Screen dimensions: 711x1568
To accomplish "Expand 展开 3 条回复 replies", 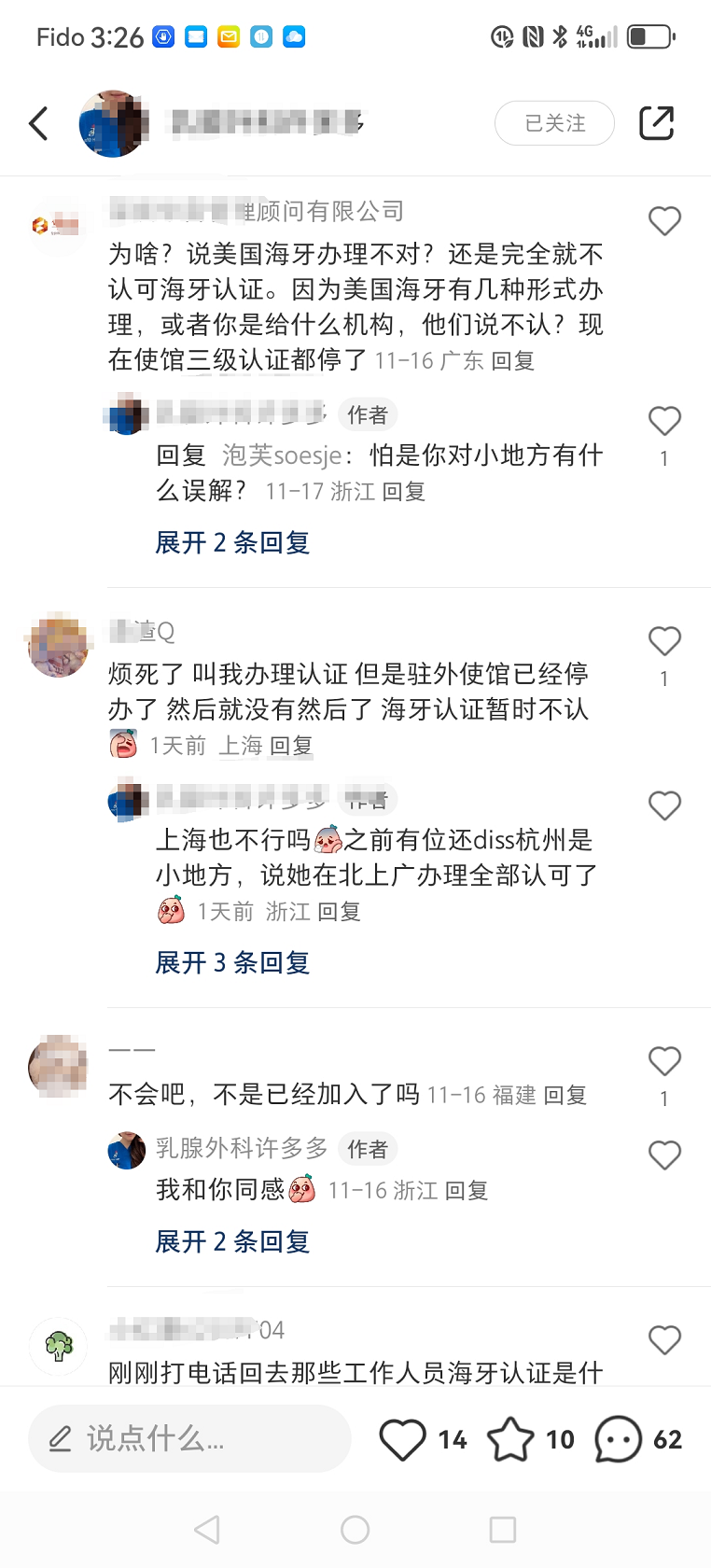I will 232,962.
